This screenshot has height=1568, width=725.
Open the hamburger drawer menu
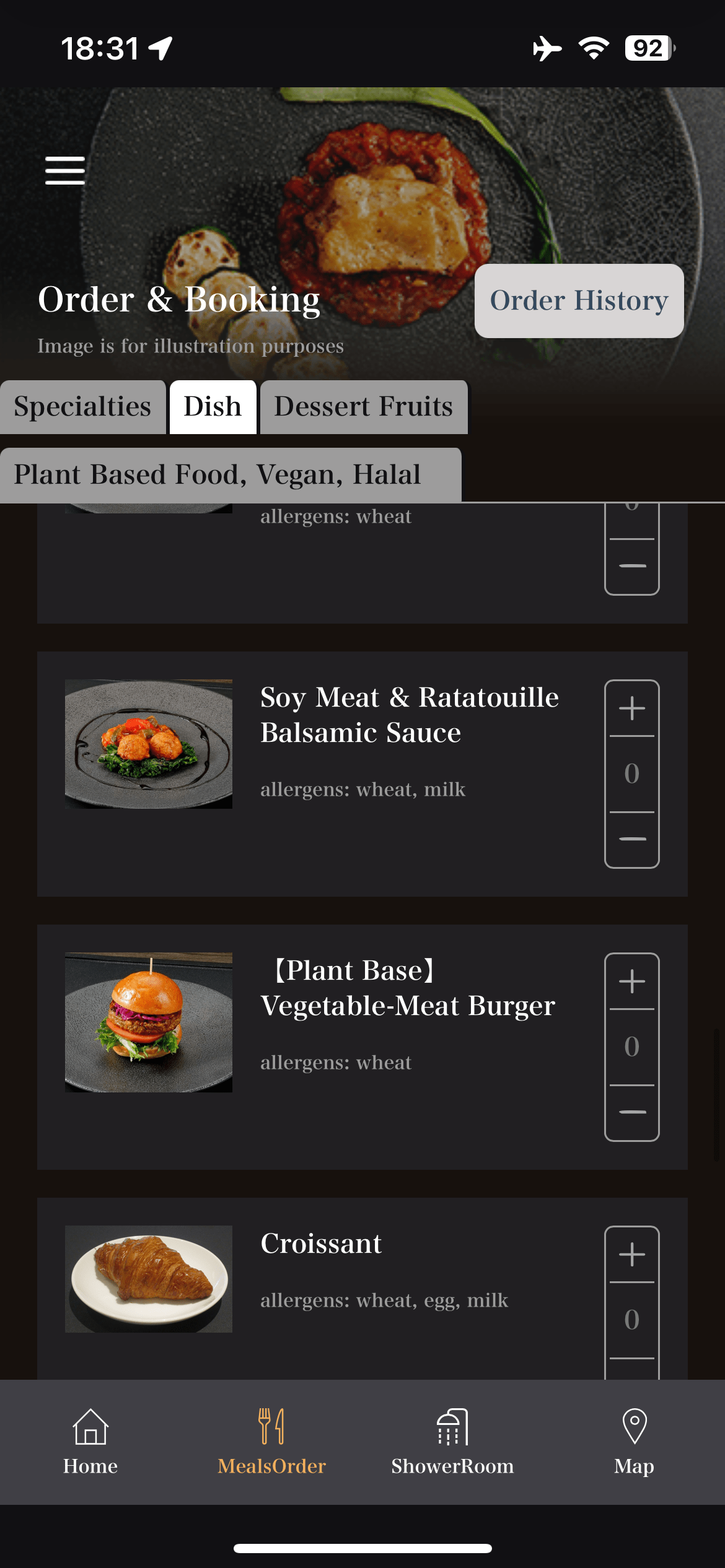[x=65, y=170]
